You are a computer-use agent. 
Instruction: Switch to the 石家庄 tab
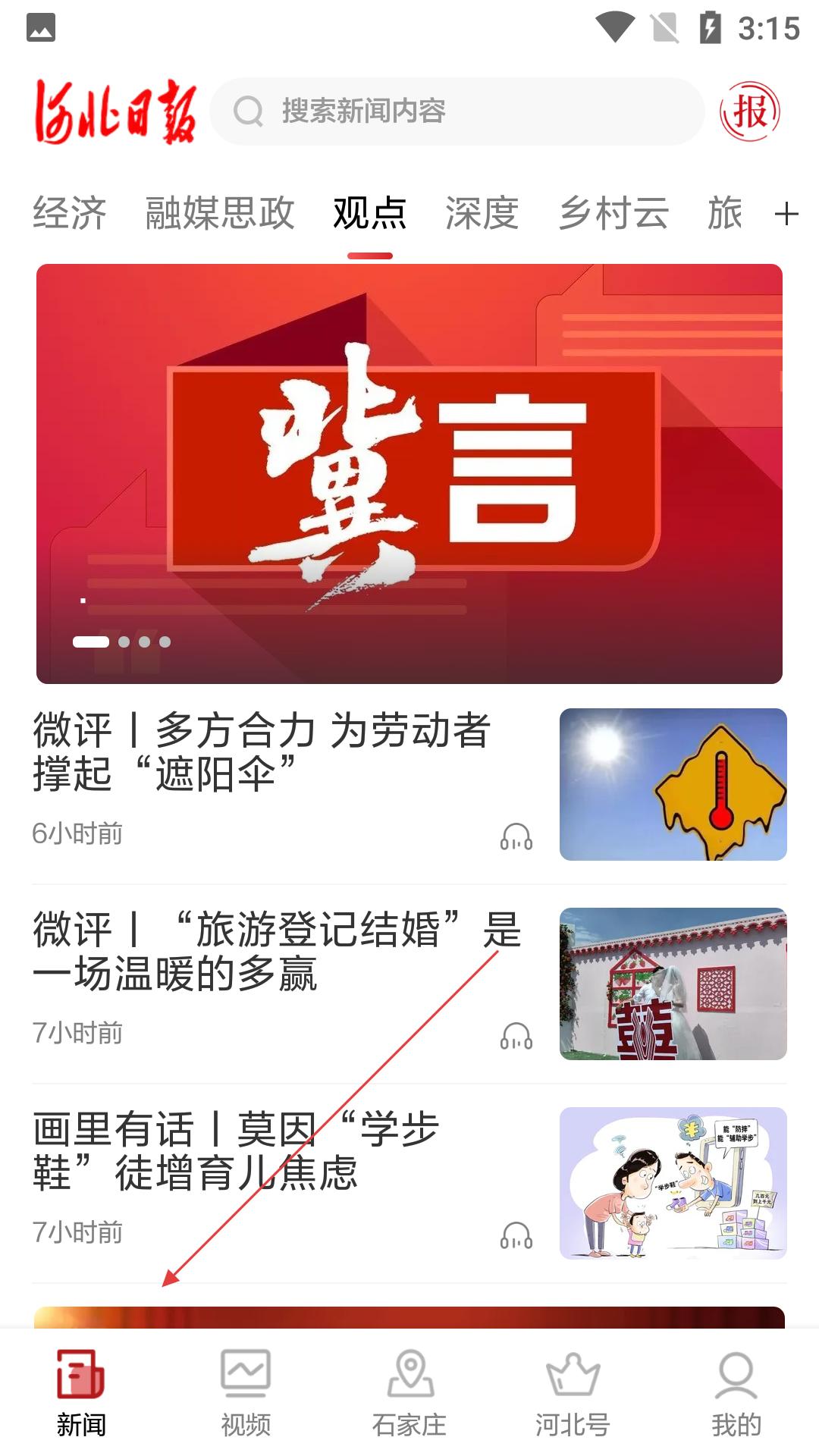click(409, 1394)
